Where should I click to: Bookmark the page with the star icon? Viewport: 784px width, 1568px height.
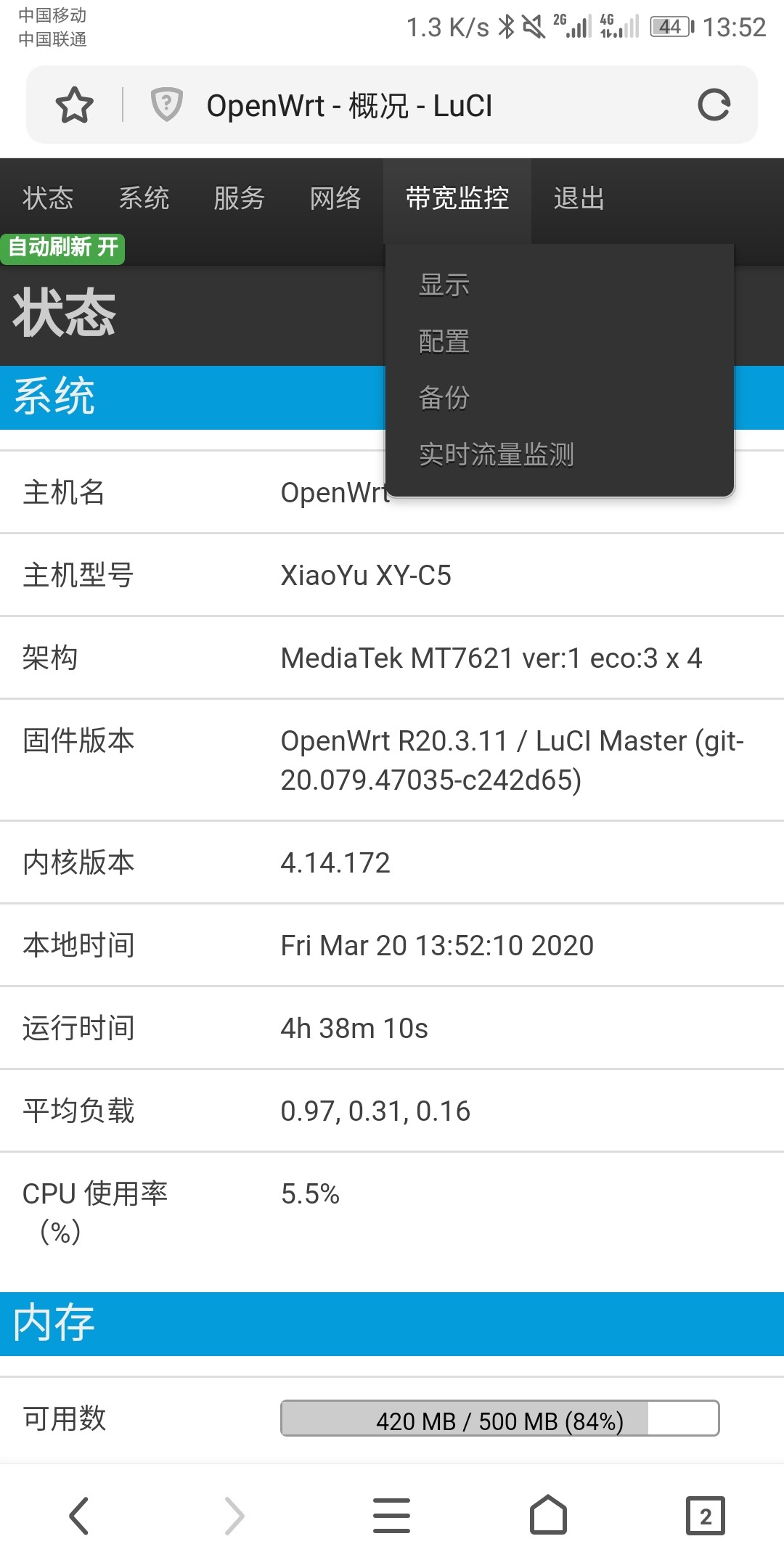pyautogui.click(x=75, y=104)
